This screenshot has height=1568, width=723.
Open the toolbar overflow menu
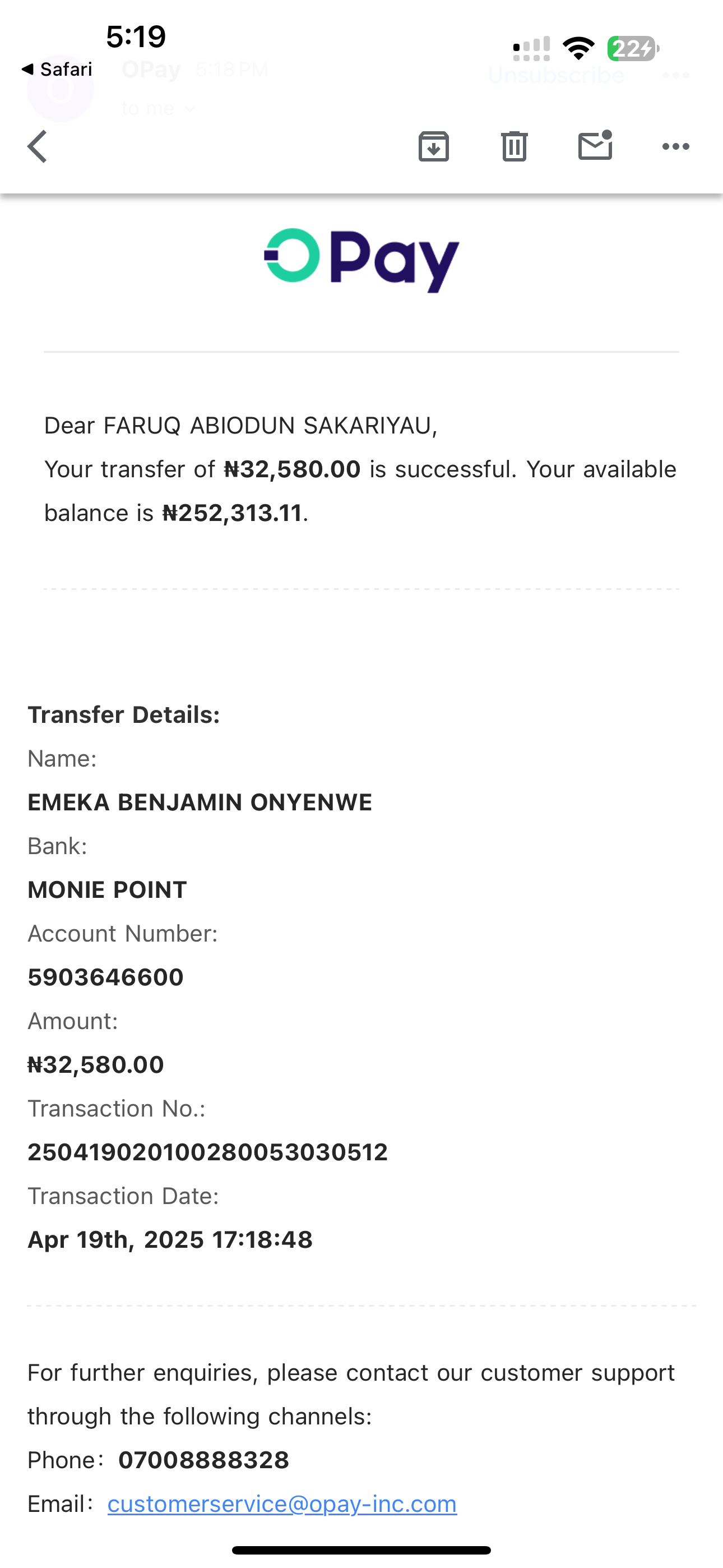pos(675,147)
